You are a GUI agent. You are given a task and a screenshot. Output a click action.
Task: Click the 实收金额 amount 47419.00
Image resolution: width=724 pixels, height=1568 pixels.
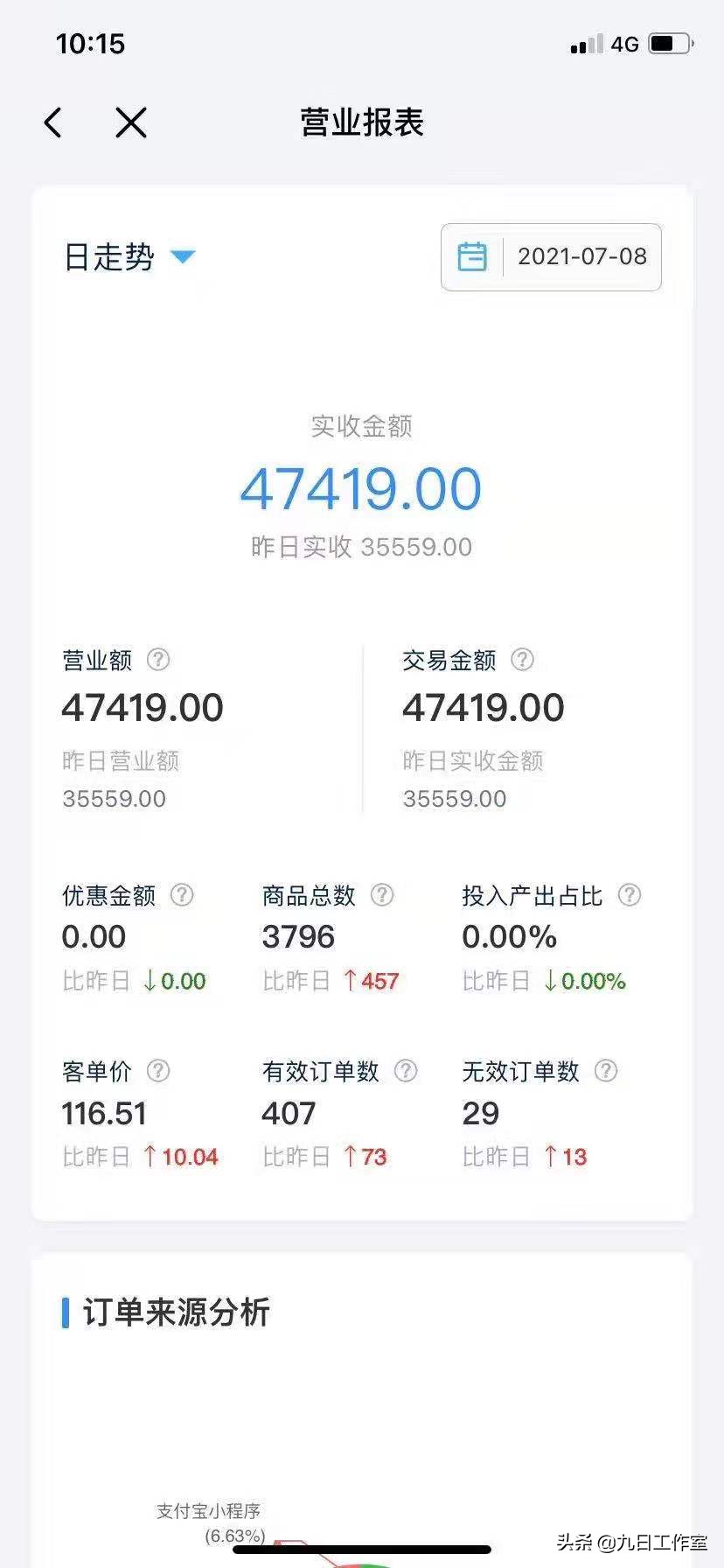[x=361, y=488]
